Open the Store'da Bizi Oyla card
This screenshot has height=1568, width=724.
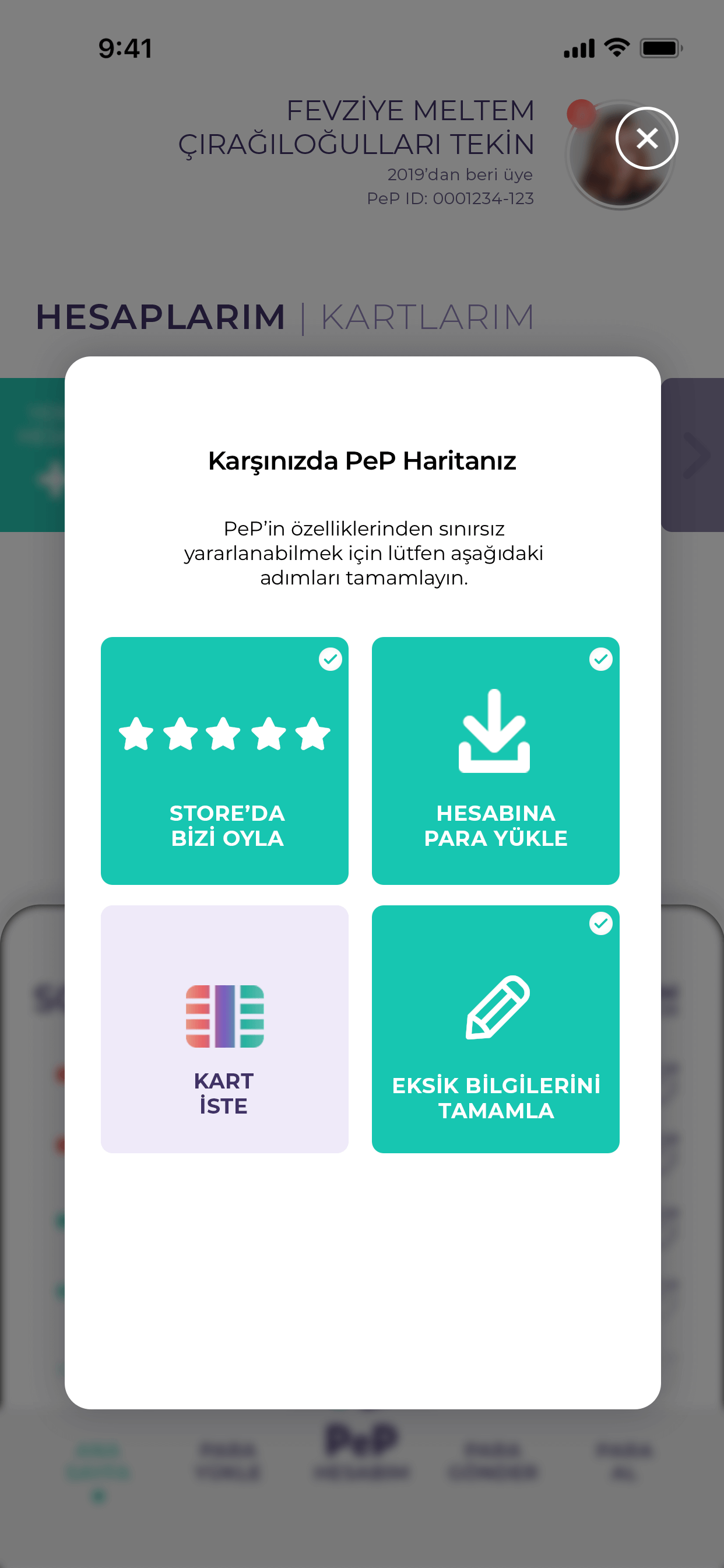(224, 761)
